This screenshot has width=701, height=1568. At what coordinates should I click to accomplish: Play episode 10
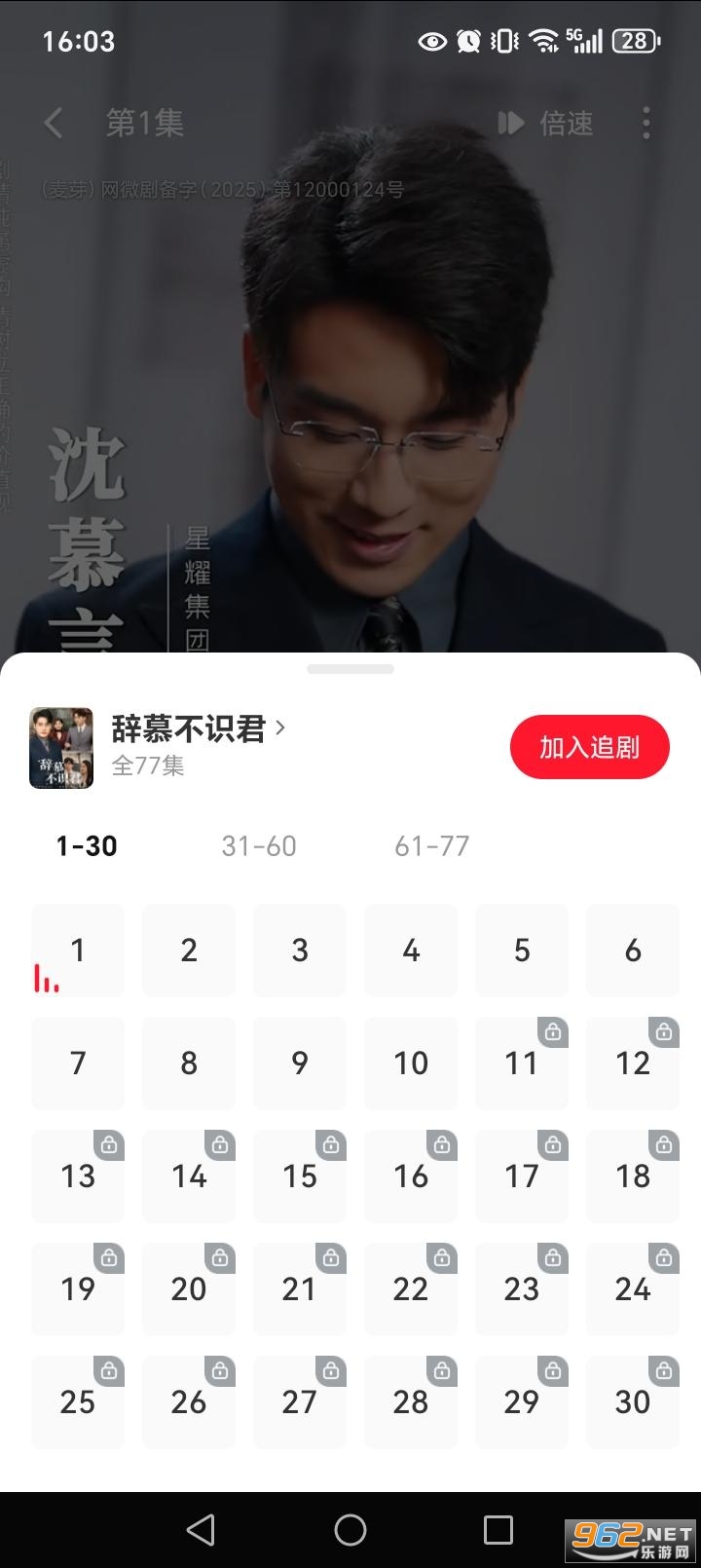(x=411, y=1064)
